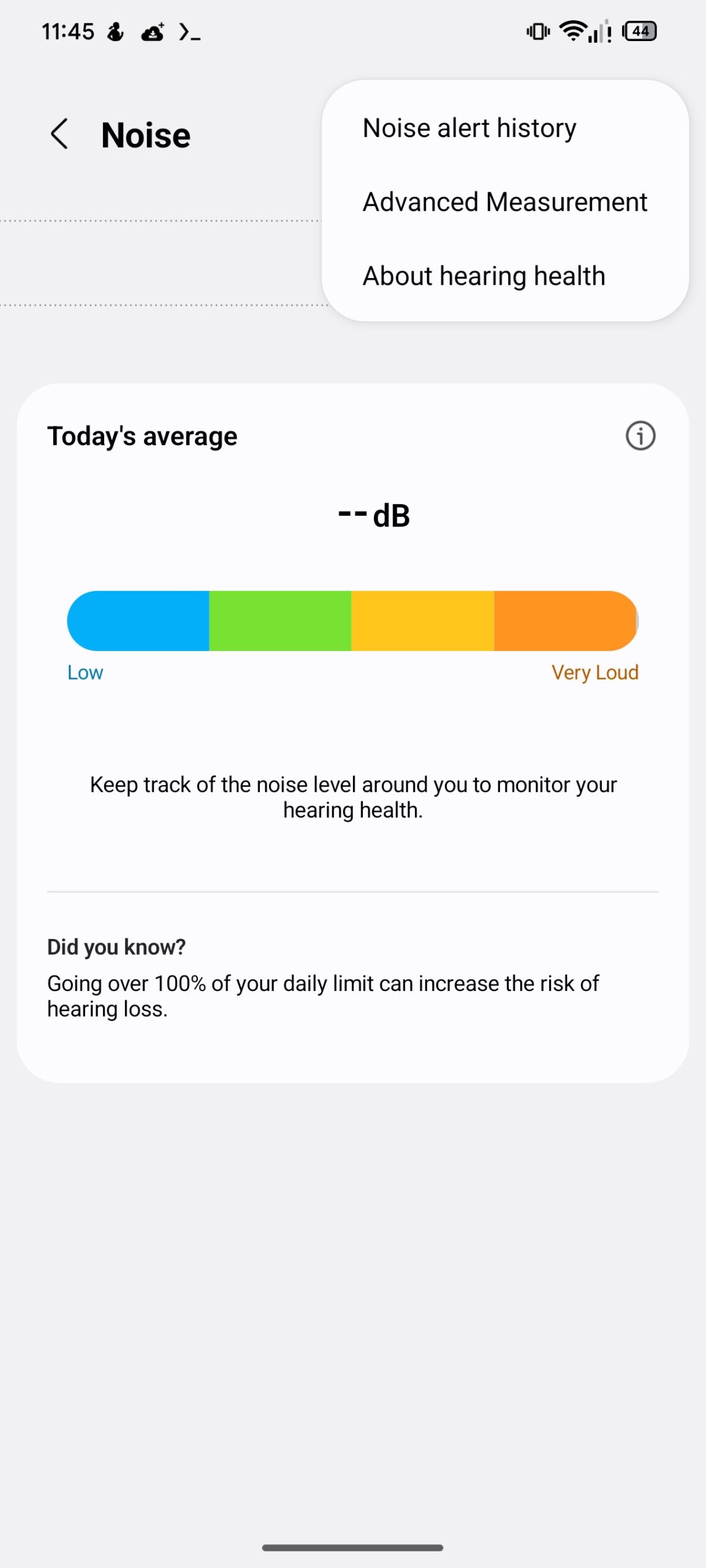Tap the person notification icon in status bar
The width and height of the screenshot is (706, 1568).
point(115,32)
